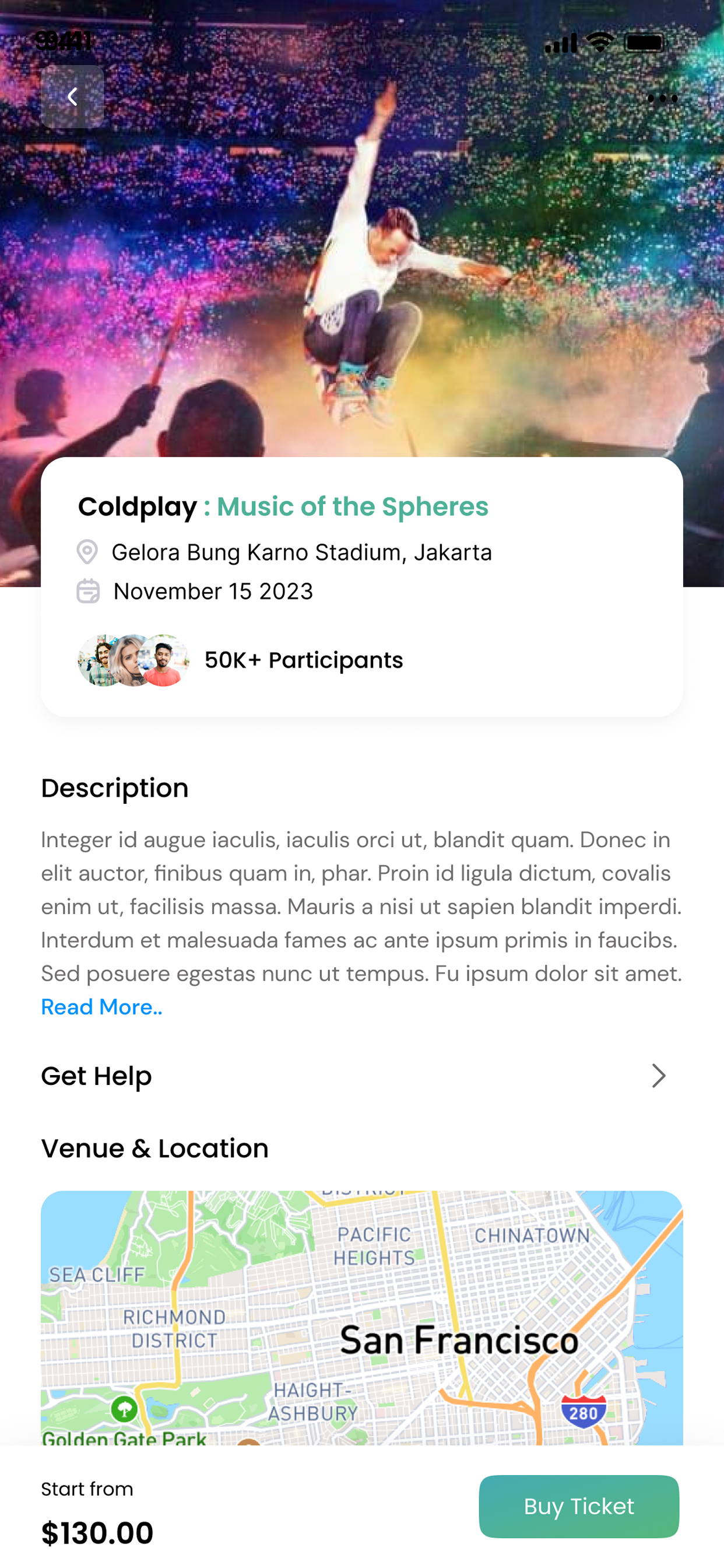Viewport: 724px width, 1568px height.
Task: Open the Description section
Action: pyautogui.click(x=114, y=787)
